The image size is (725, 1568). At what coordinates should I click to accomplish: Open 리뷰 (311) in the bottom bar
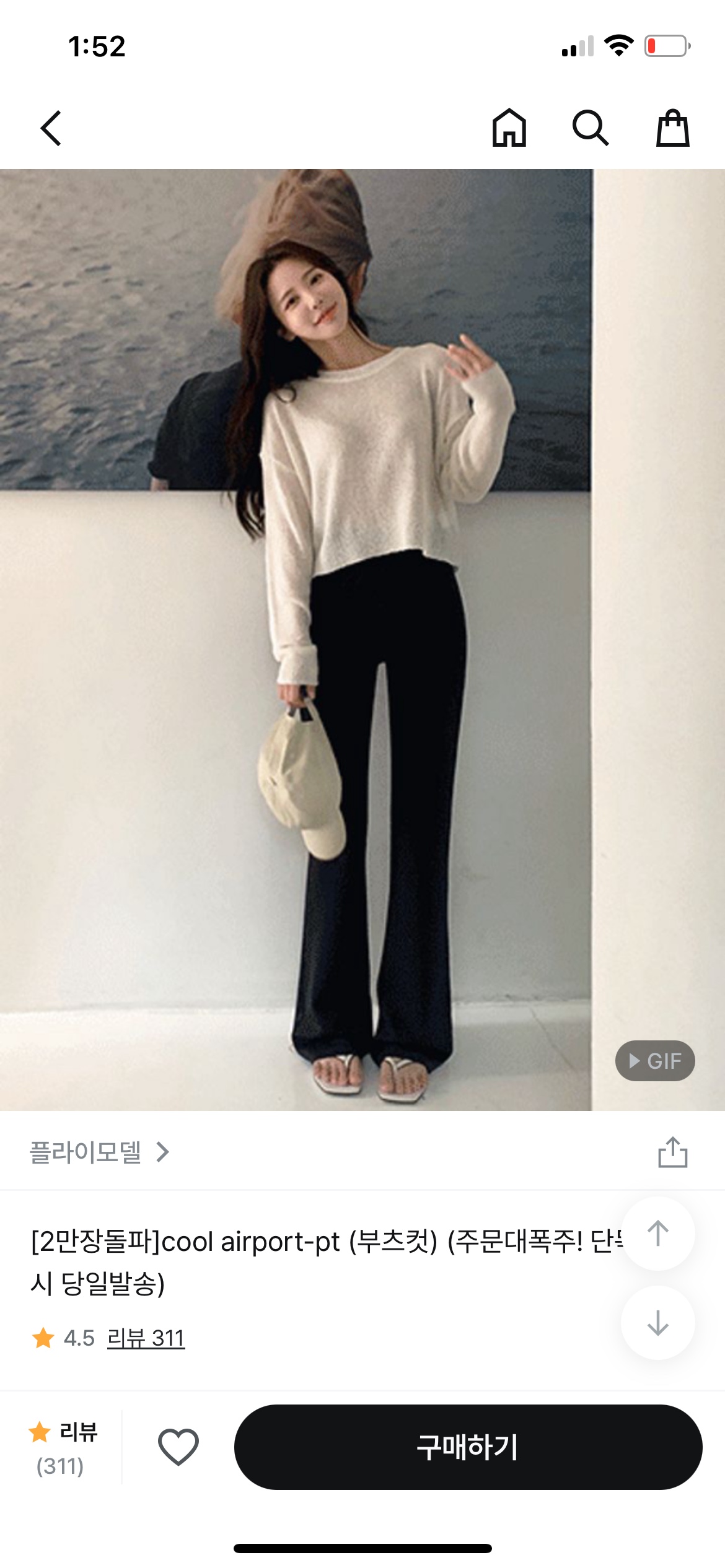(x=63, y=1448)
